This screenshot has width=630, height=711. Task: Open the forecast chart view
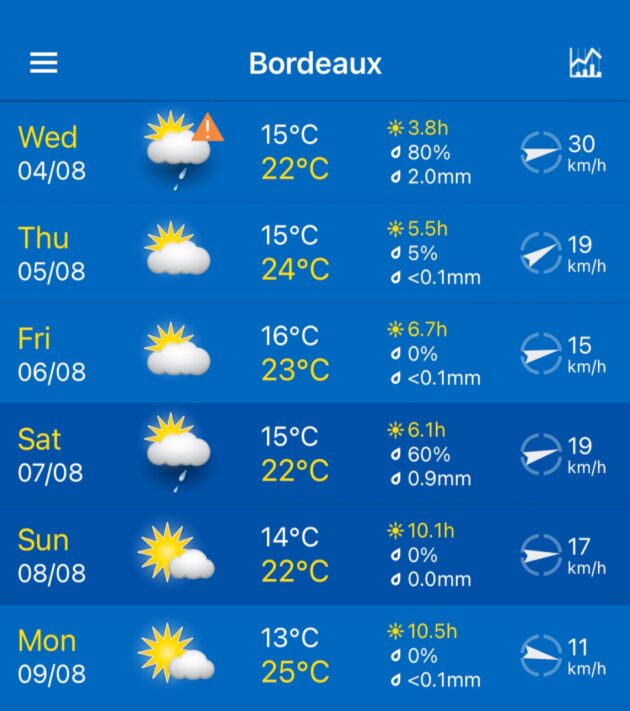click(585, 63)
